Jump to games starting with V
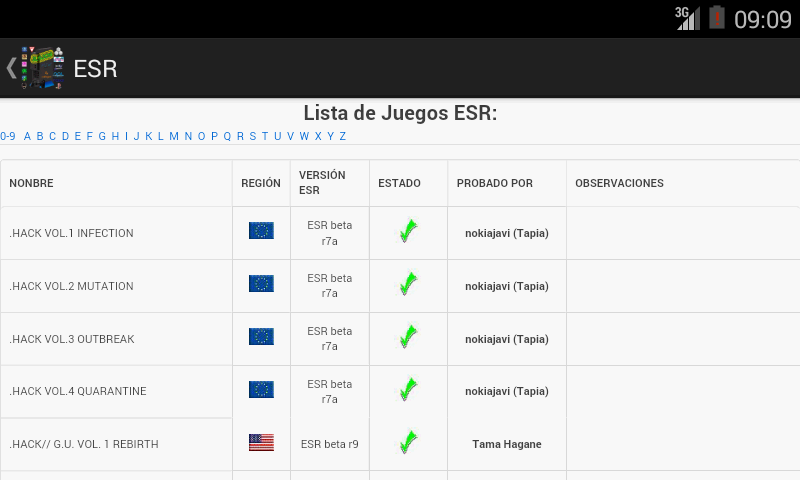 click(290, 136)
